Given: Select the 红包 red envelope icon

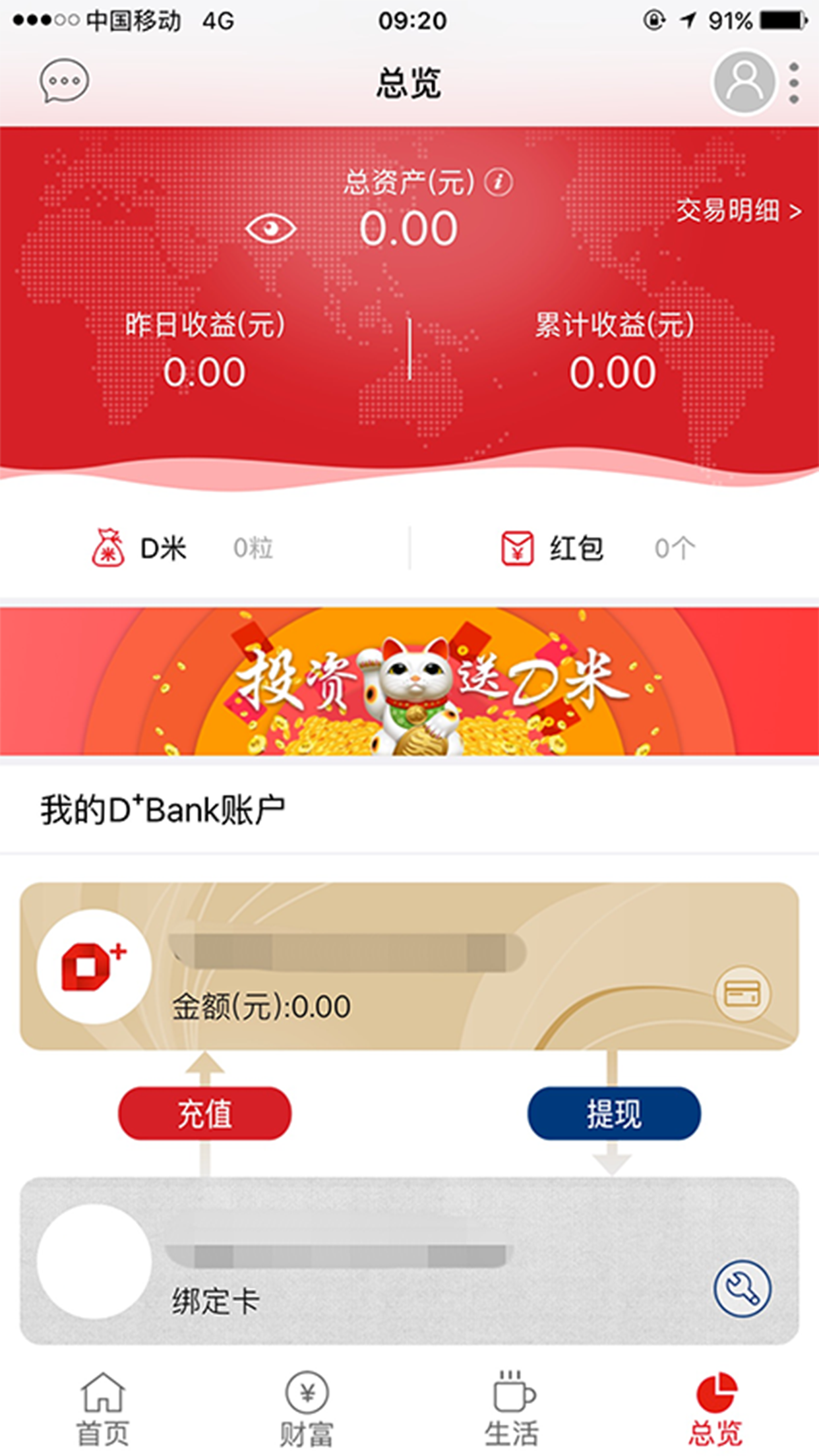Looking at the screenshot, I should pos(518,547).
